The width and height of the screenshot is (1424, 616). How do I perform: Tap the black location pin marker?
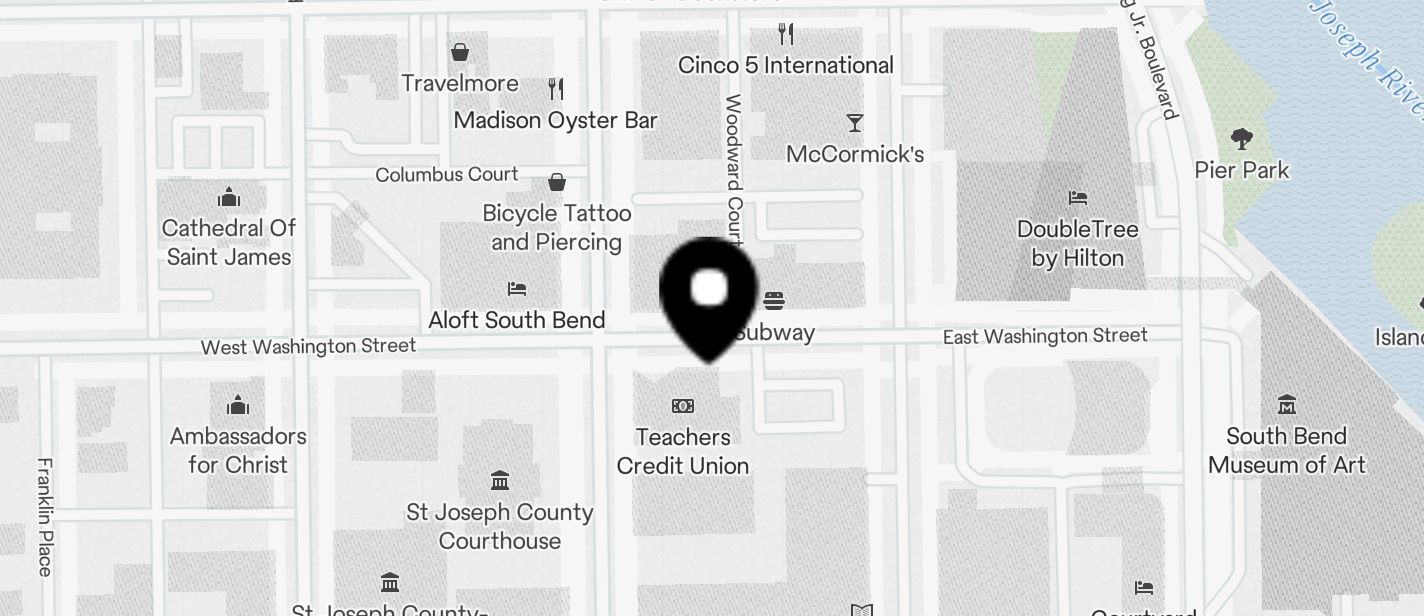point(709,295)
